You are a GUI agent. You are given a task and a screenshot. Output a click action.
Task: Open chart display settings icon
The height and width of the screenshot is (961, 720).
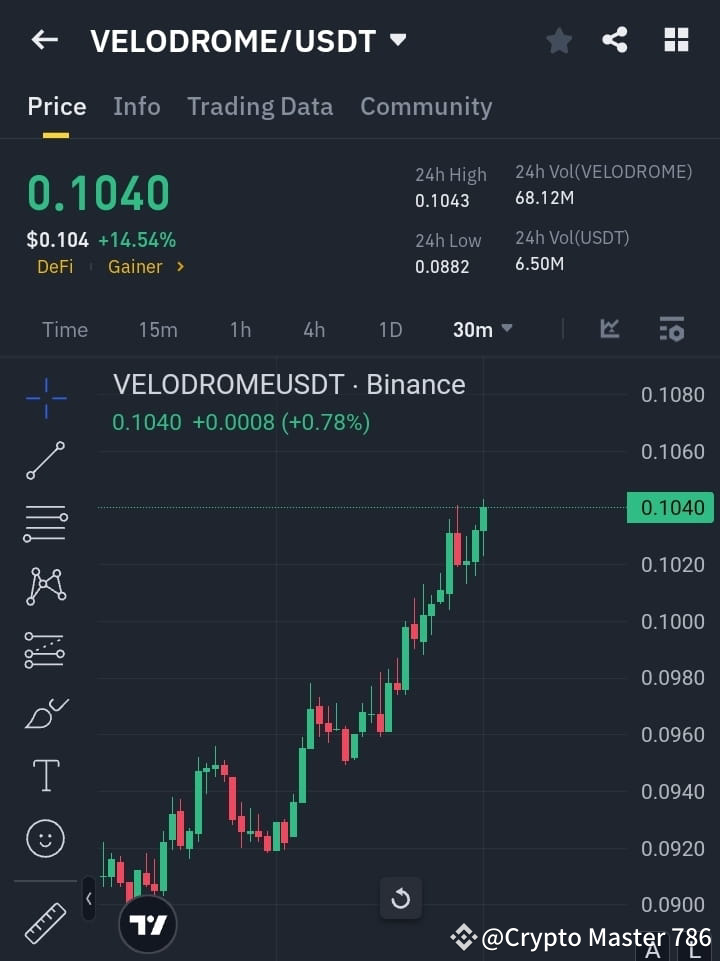671,329
